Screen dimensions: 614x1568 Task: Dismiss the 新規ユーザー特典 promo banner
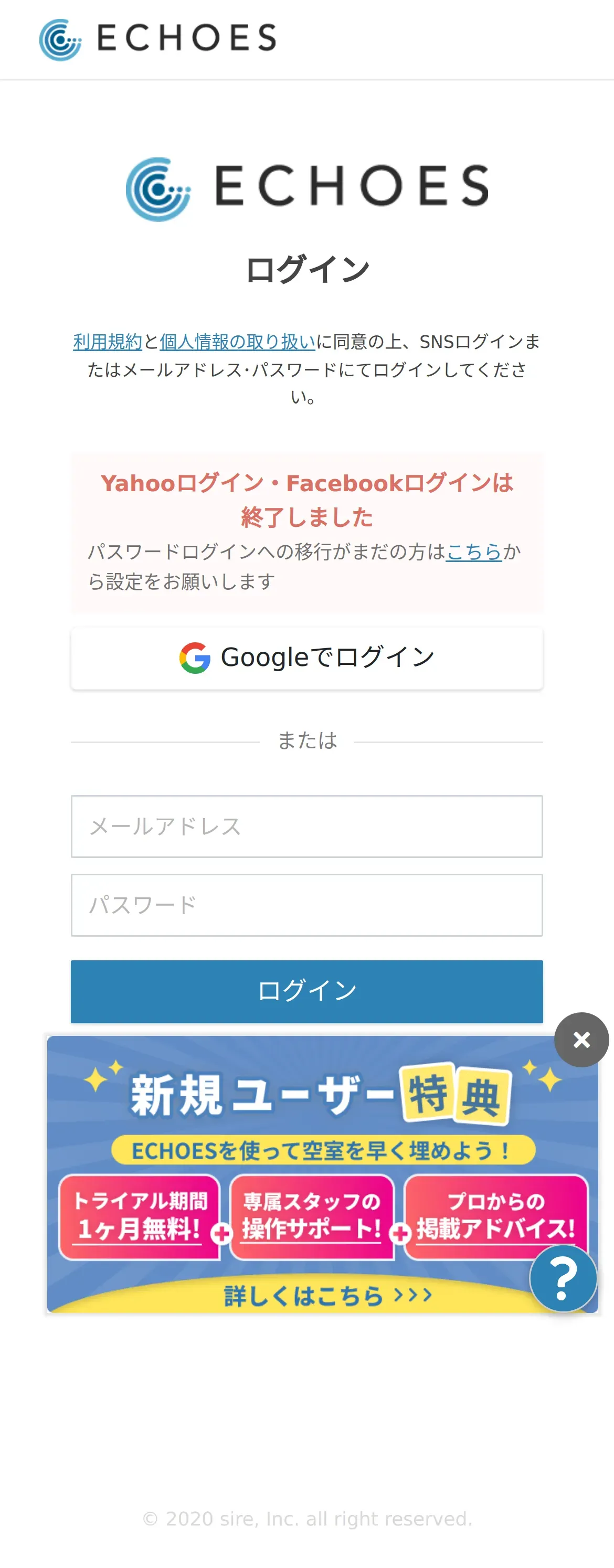pos(581,1040)
